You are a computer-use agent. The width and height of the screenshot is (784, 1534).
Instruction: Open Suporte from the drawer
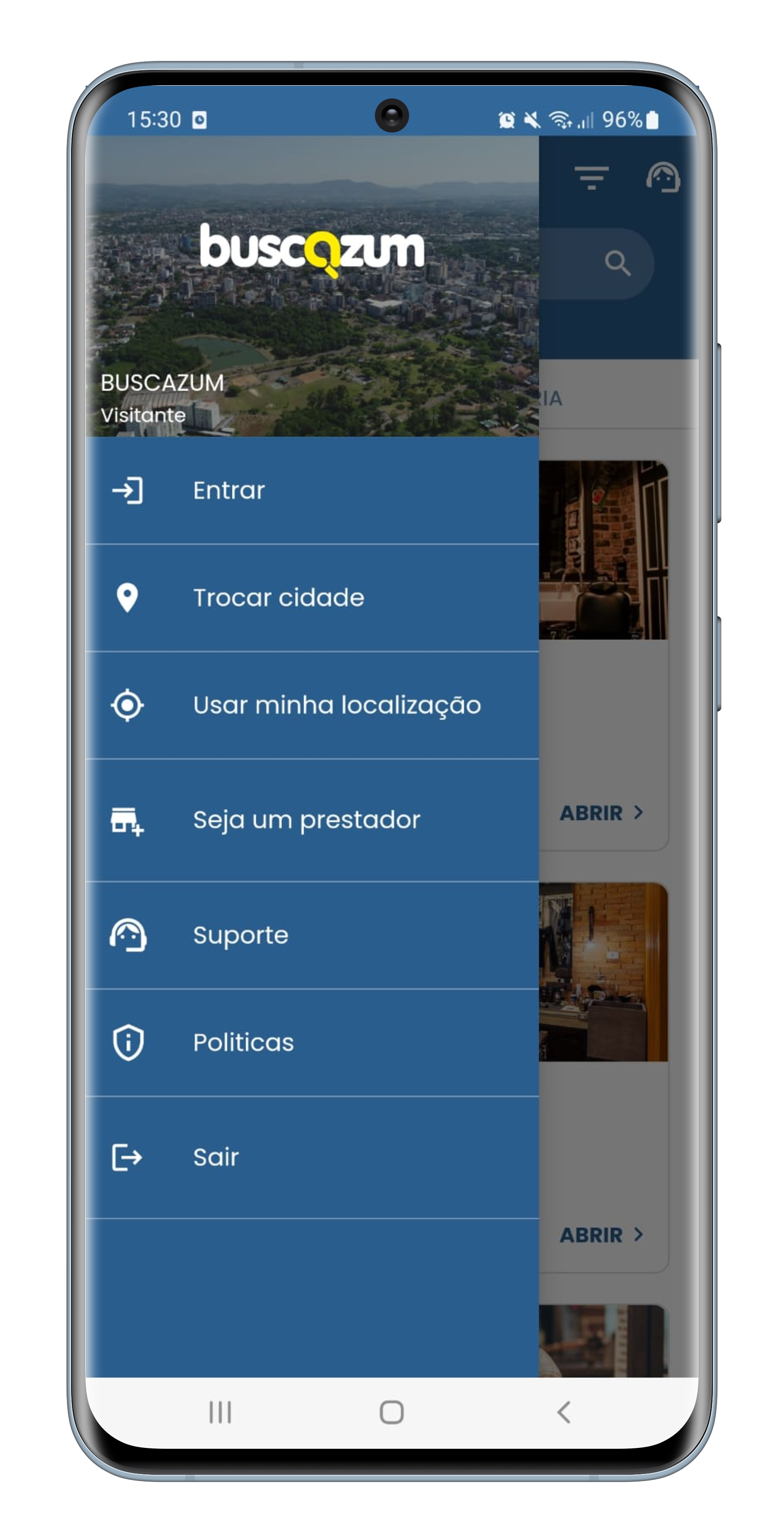(x=240, y=935)
